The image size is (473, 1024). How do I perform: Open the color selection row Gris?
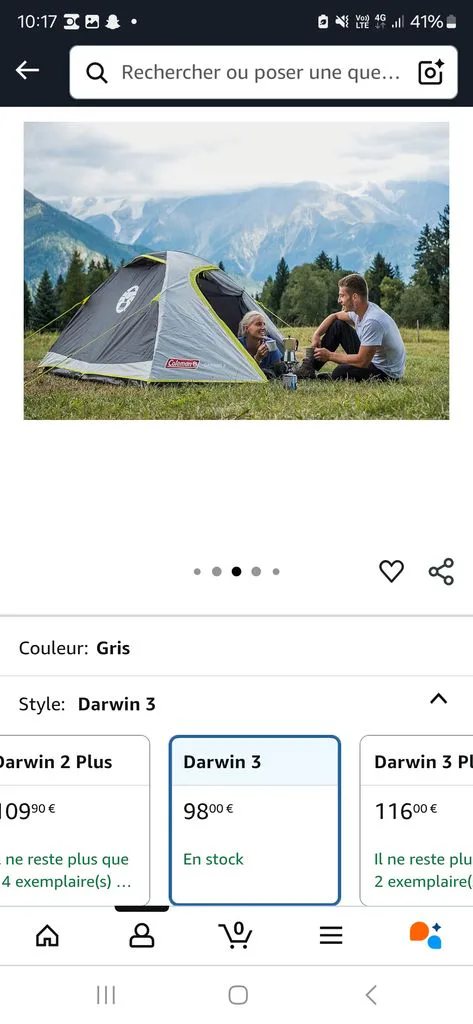(x=236, y=648)
